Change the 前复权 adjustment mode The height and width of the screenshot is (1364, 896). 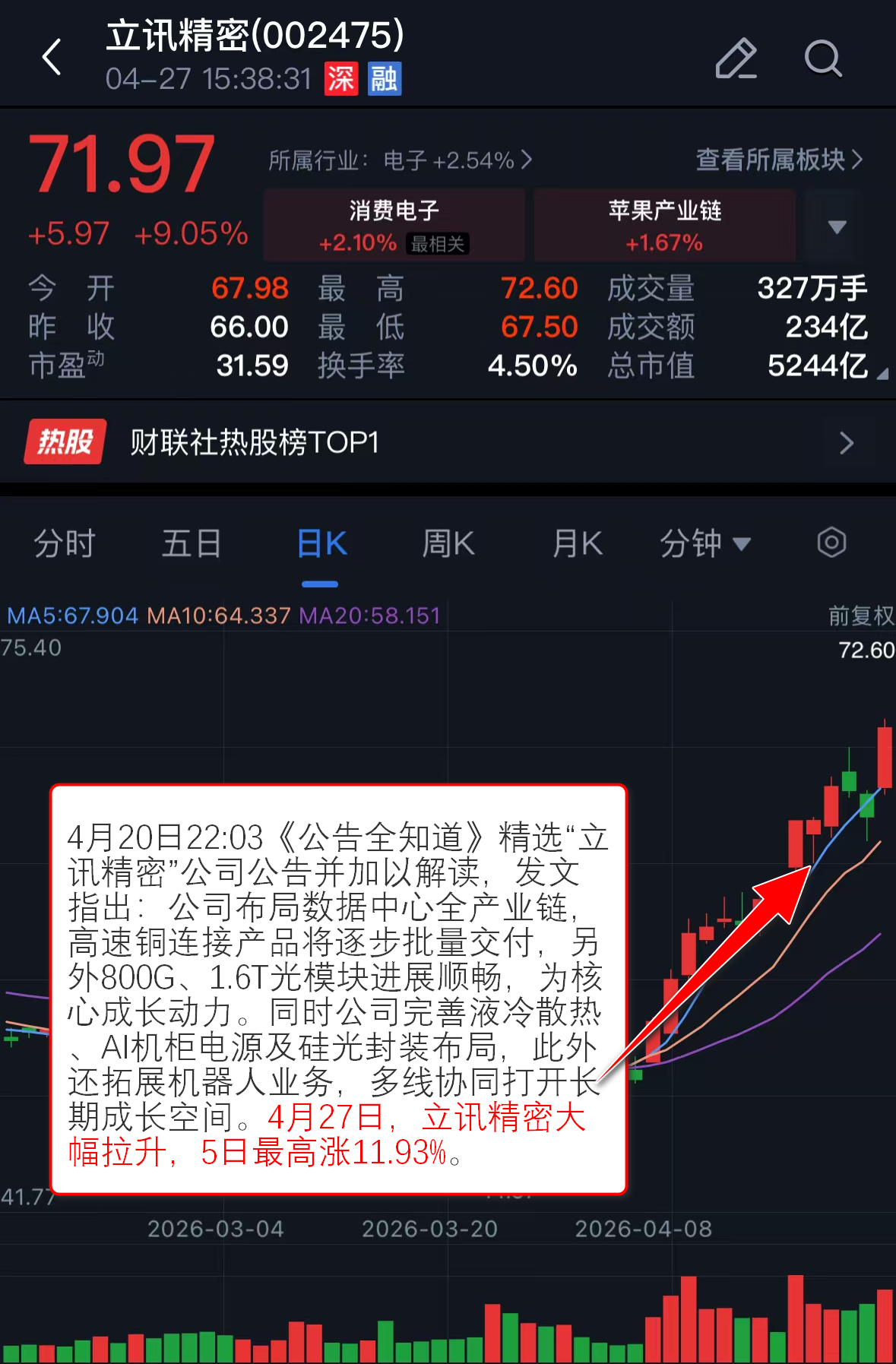click(x=860, y=616)
